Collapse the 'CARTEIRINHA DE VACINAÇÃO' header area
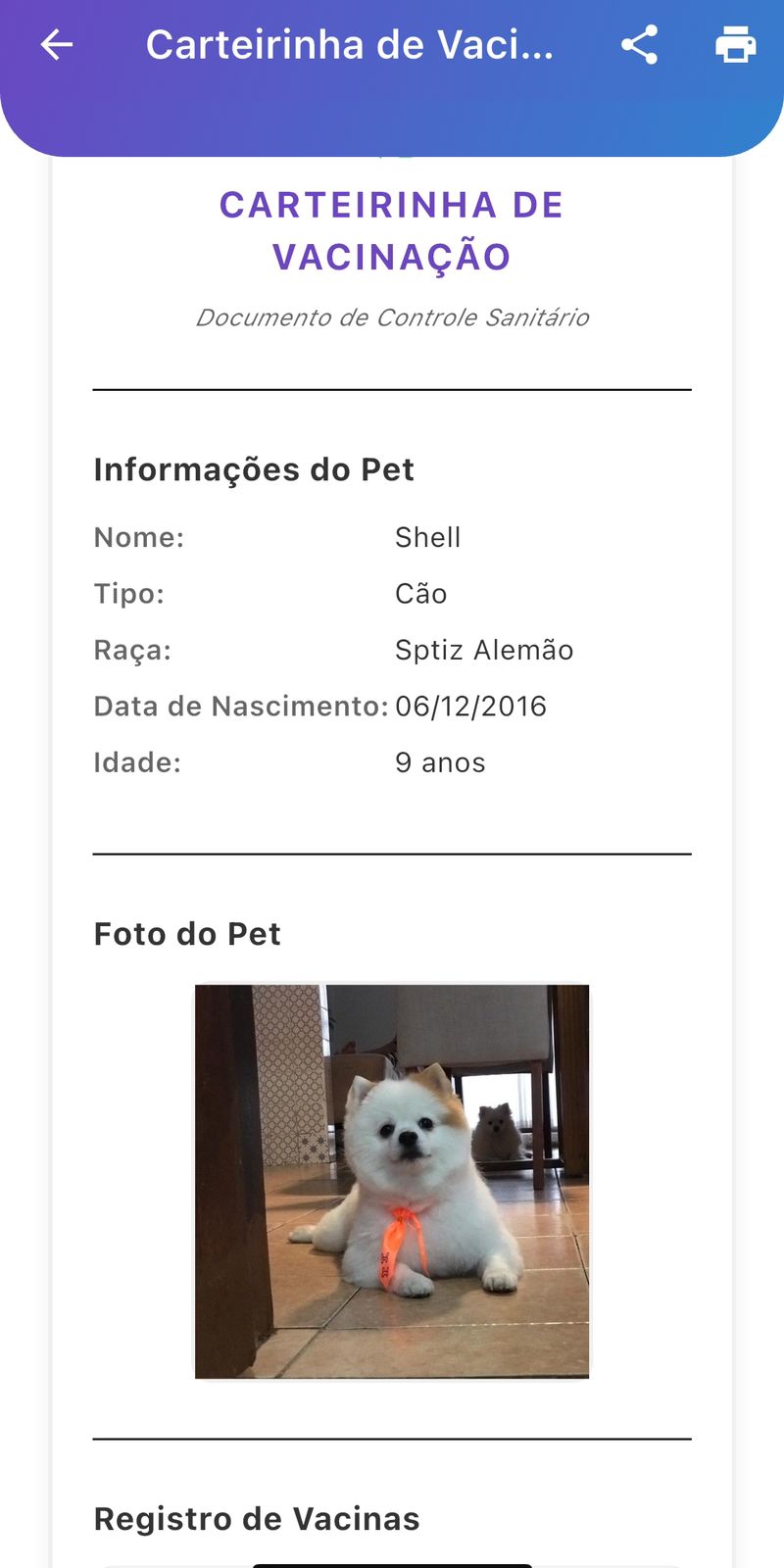Screen dimensions: 784x1568 tap(390, 230)
